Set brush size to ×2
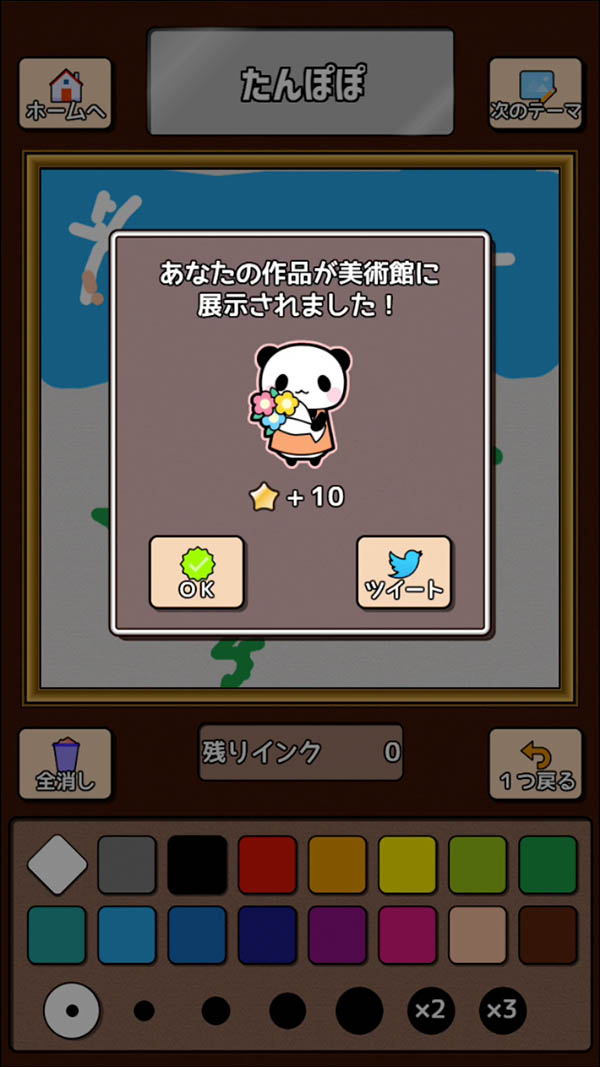 point(429,1010)
